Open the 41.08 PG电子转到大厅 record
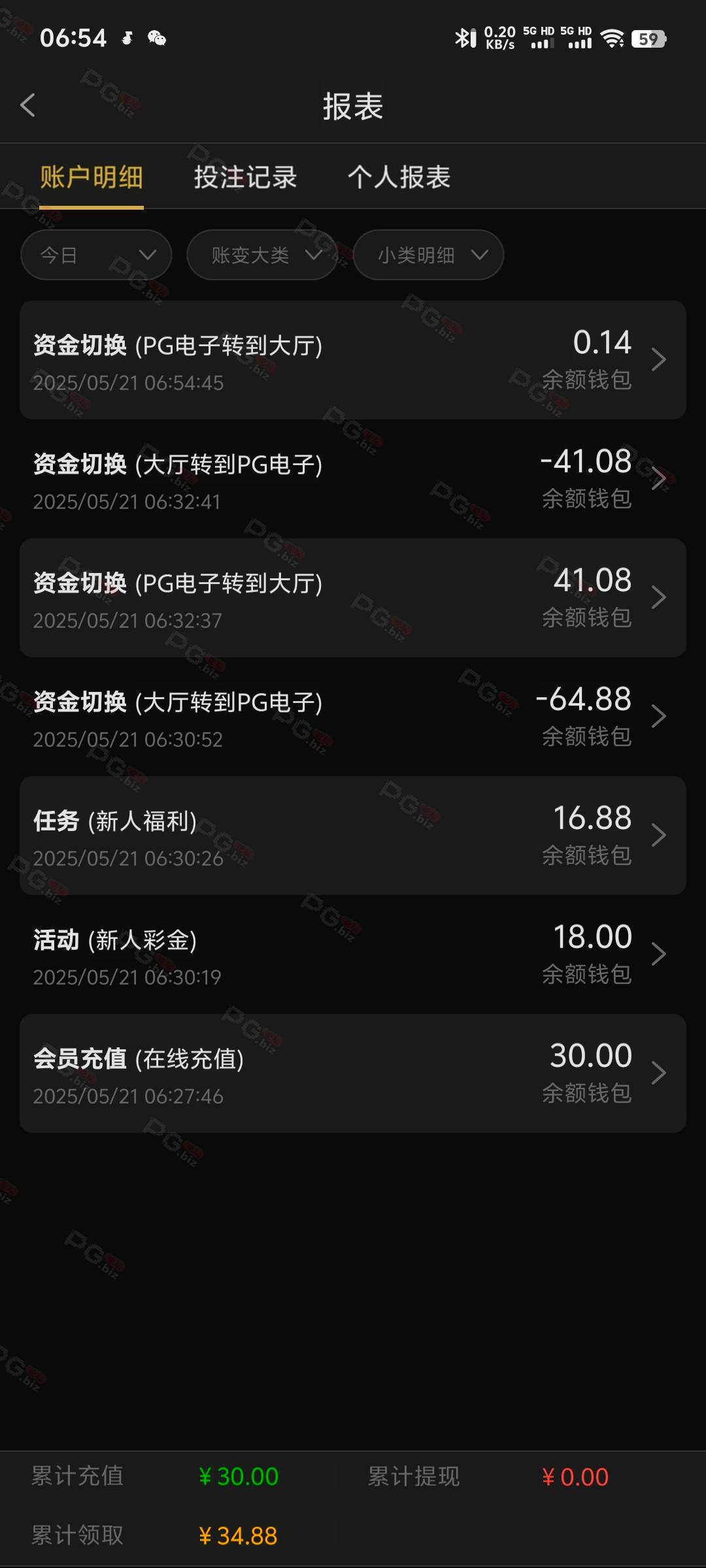 [353, 598]
